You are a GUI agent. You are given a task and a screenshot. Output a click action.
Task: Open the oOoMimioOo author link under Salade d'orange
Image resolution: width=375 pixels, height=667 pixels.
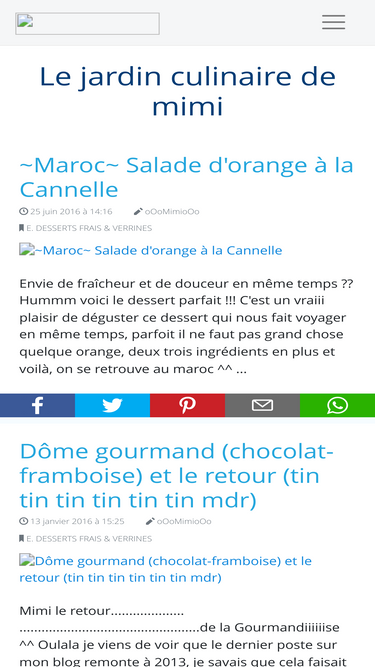point(172,211)
